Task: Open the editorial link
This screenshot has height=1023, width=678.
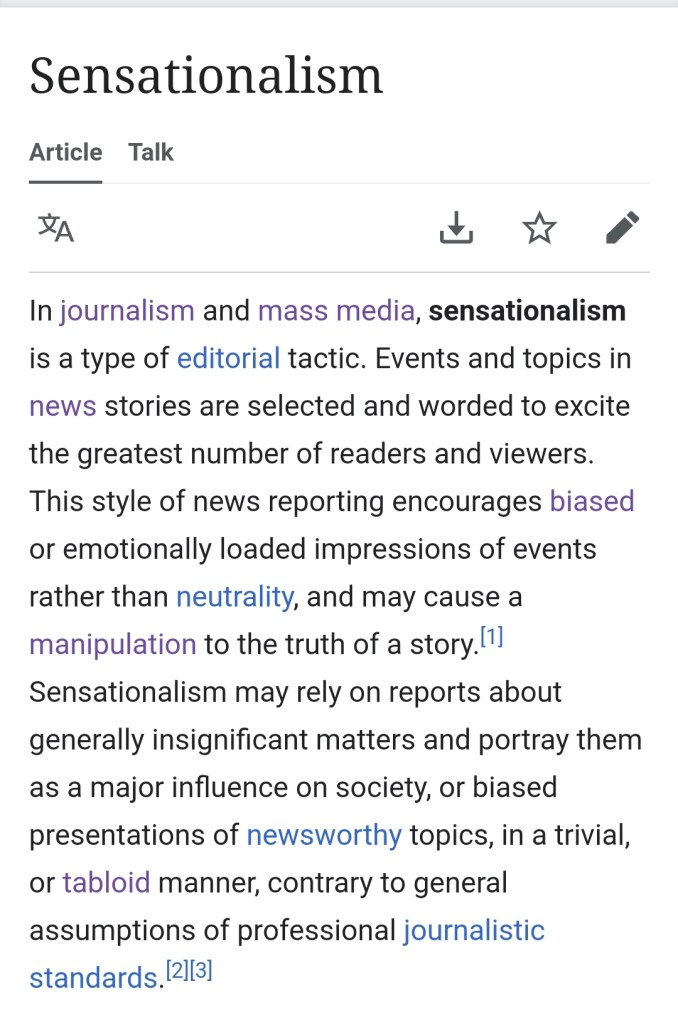Action: [228, 358]
